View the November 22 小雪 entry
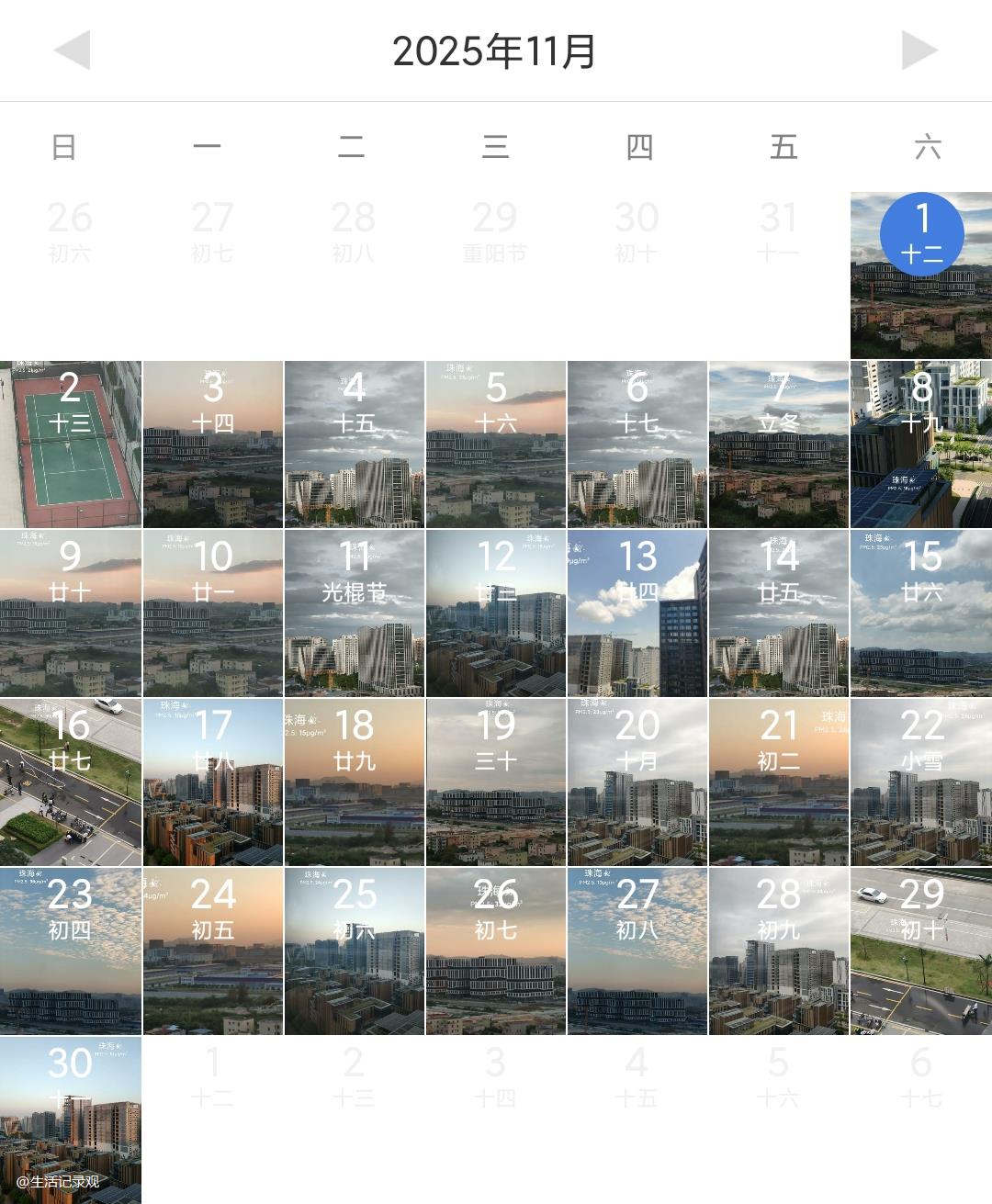 (x=921, y=782)
